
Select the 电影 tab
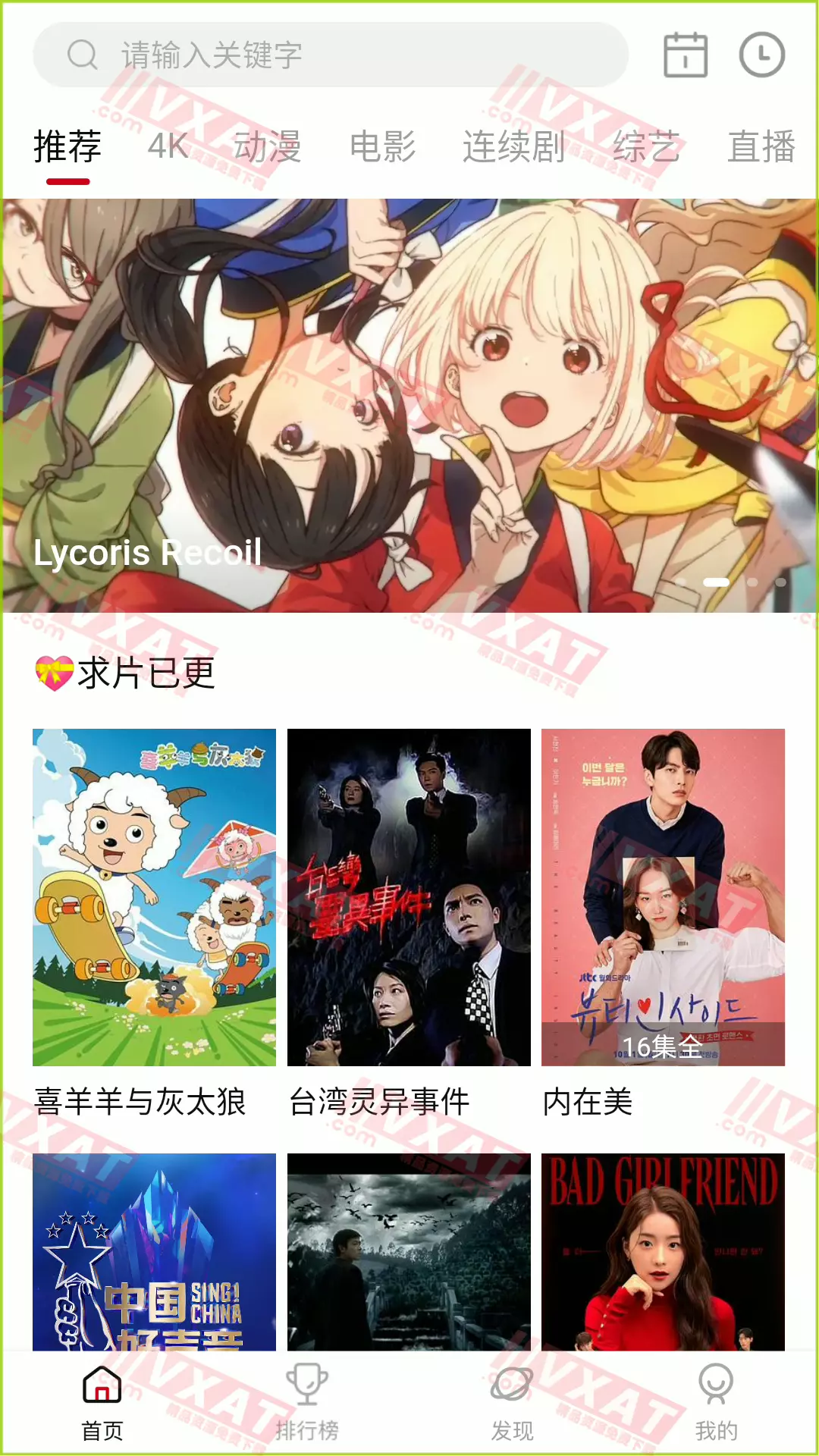coord(382,146)
